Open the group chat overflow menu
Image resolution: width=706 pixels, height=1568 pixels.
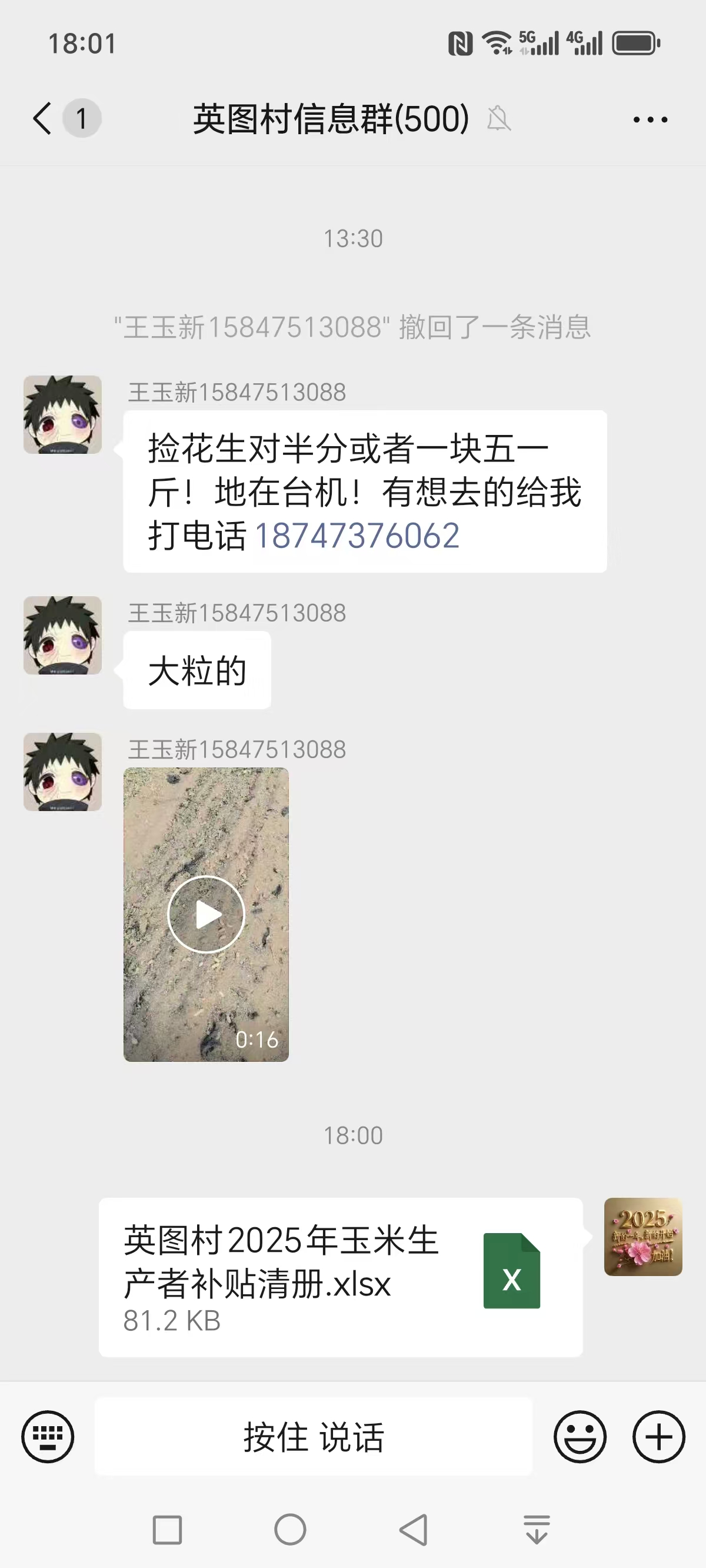pyautogui.click(x=650, y=119)
